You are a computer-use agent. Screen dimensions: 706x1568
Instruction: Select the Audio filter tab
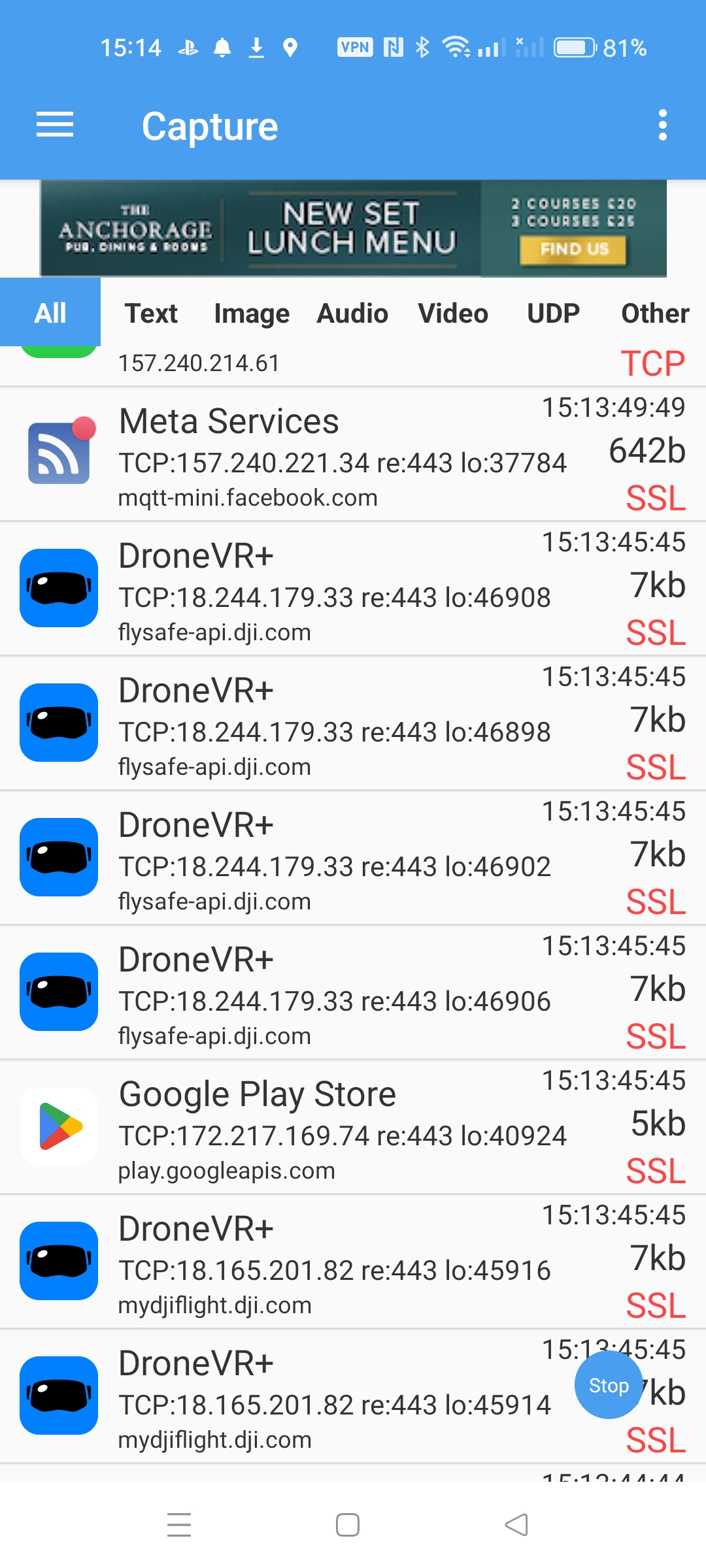(x=352, y=313)
